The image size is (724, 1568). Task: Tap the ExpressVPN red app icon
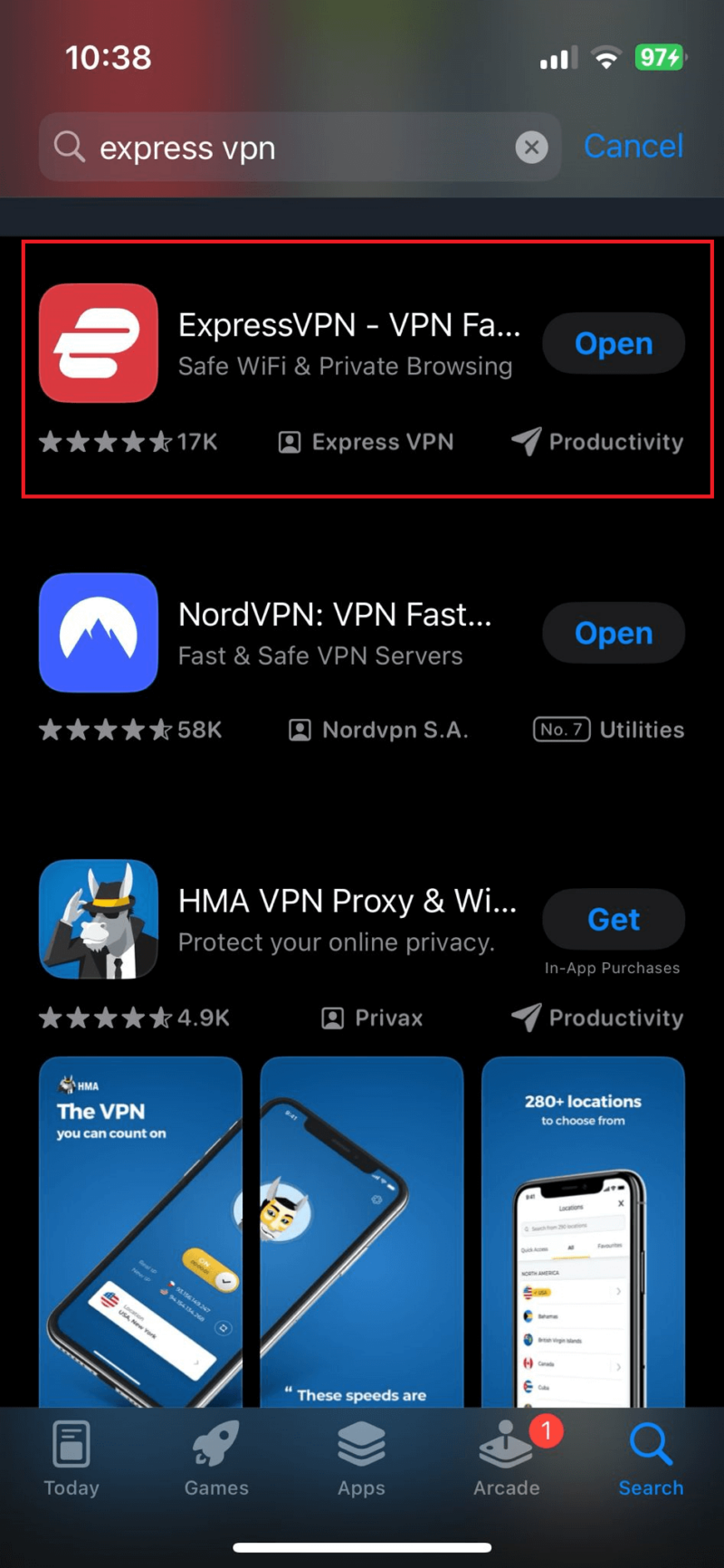(98, 342)
